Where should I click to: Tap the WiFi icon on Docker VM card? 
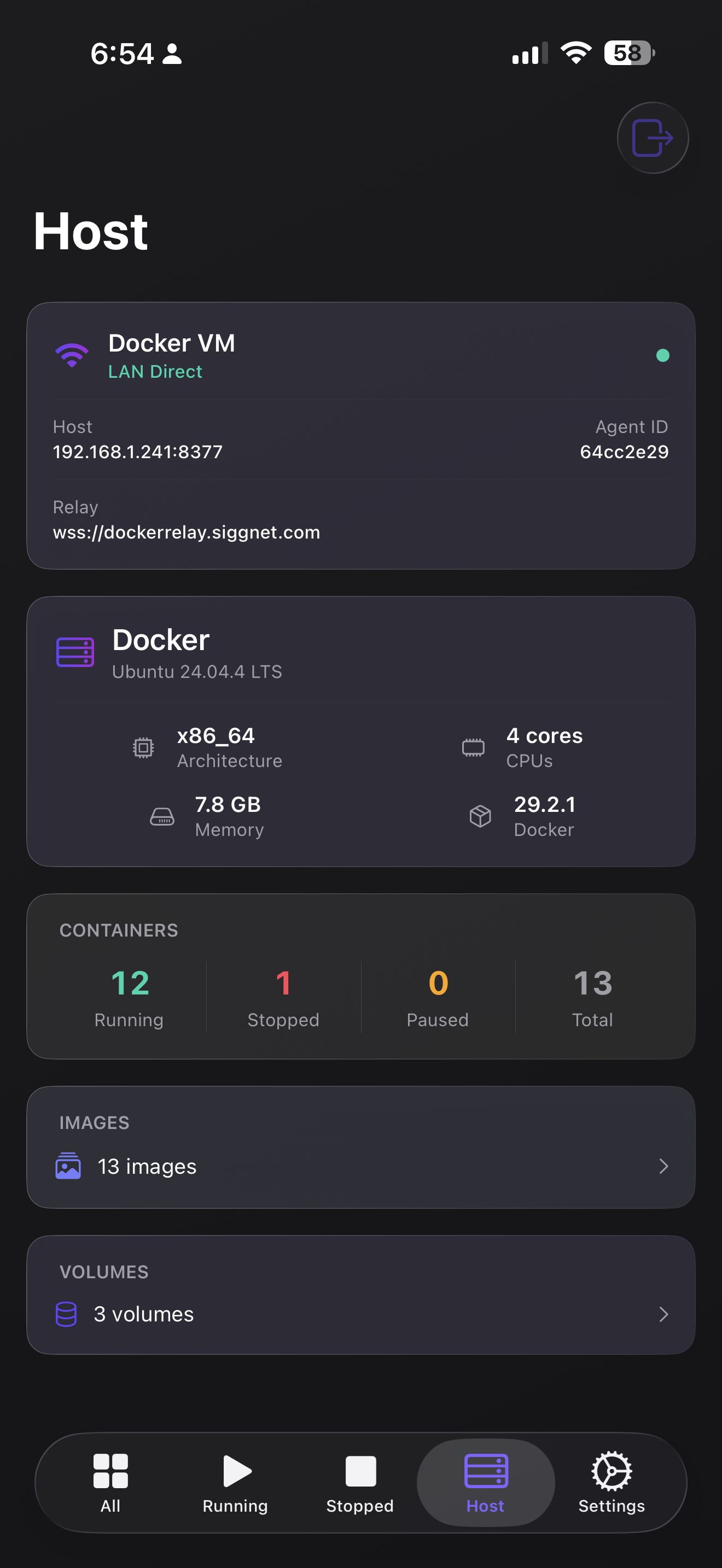[x=71, y=355]
